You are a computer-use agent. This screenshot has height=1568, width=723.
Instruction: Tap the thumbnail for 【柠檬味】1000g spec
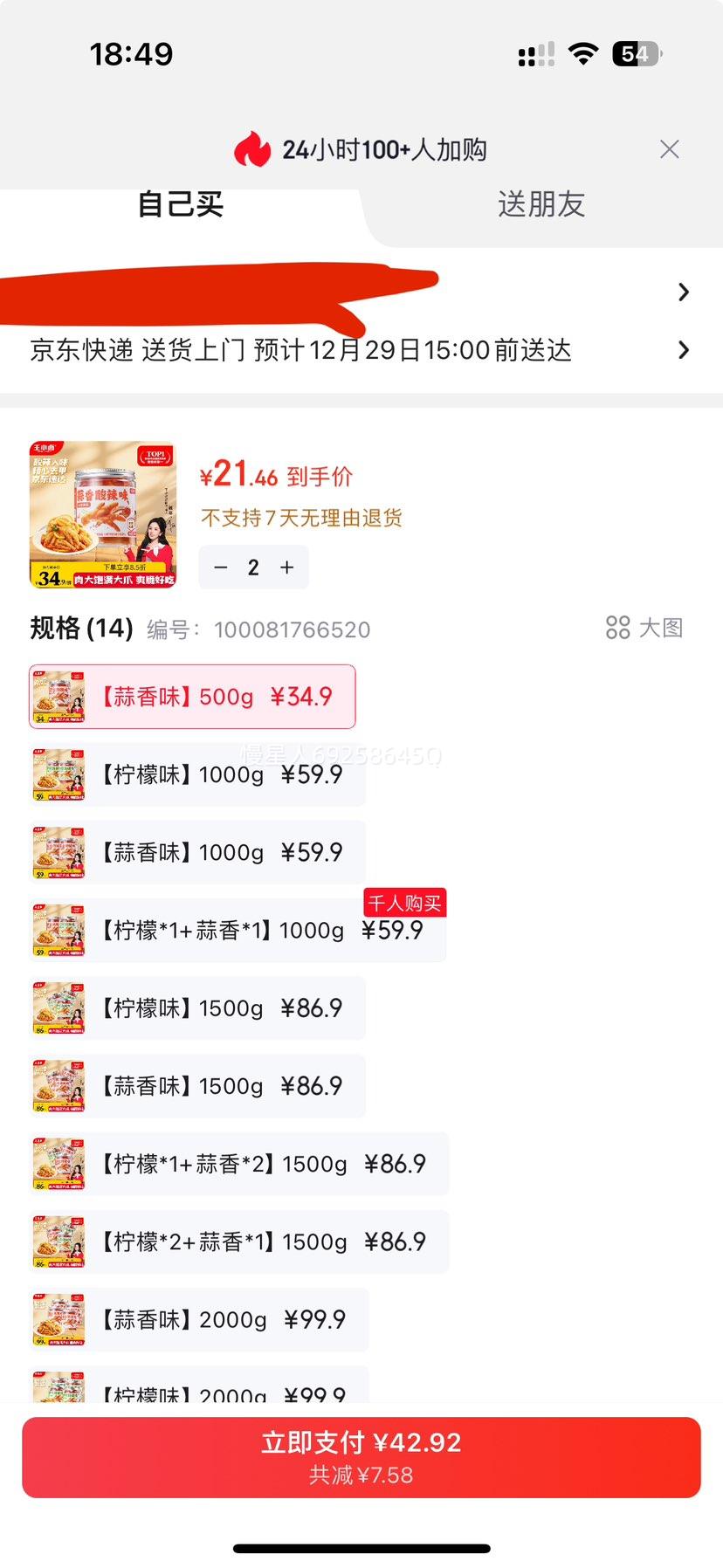pyautogui.click(x=59, y=774)
